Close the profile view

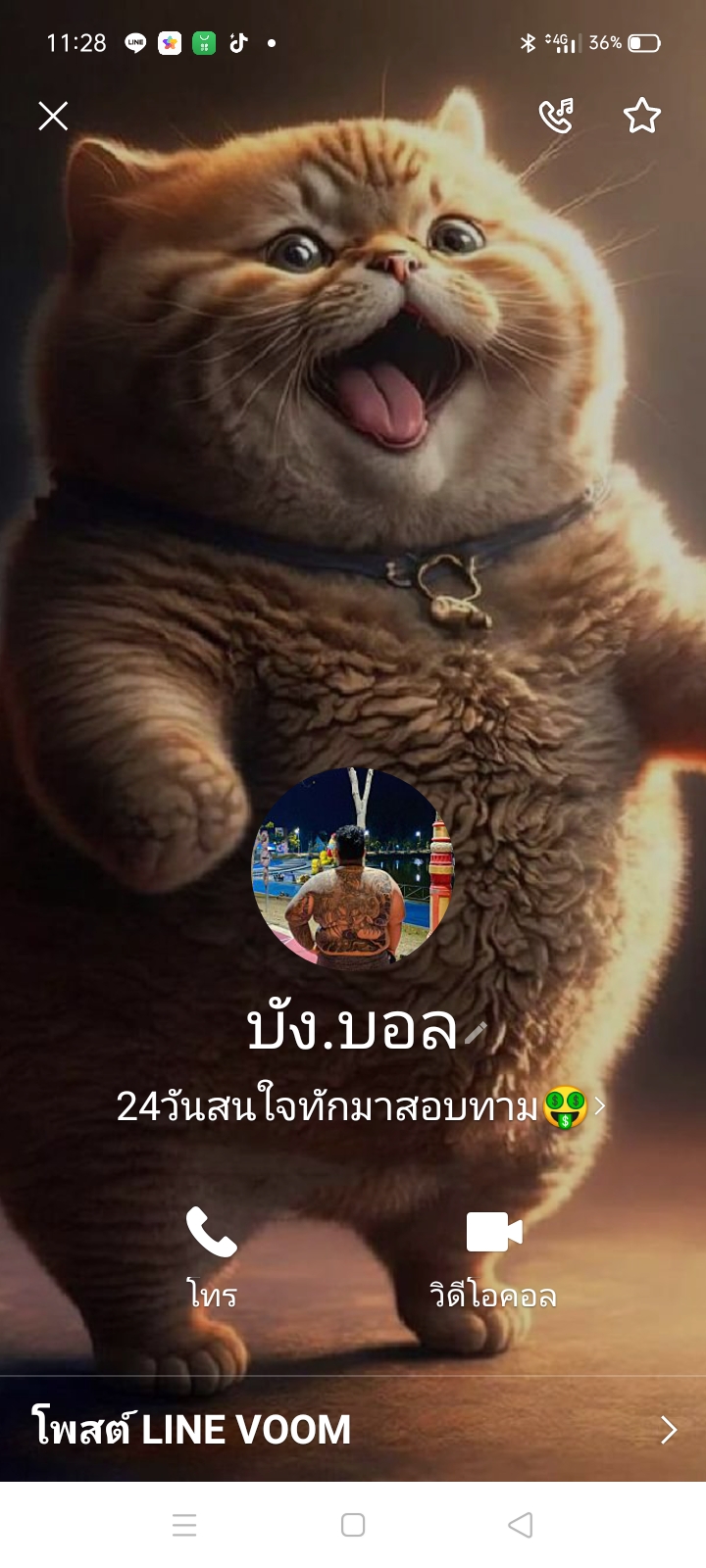(53, 117)
